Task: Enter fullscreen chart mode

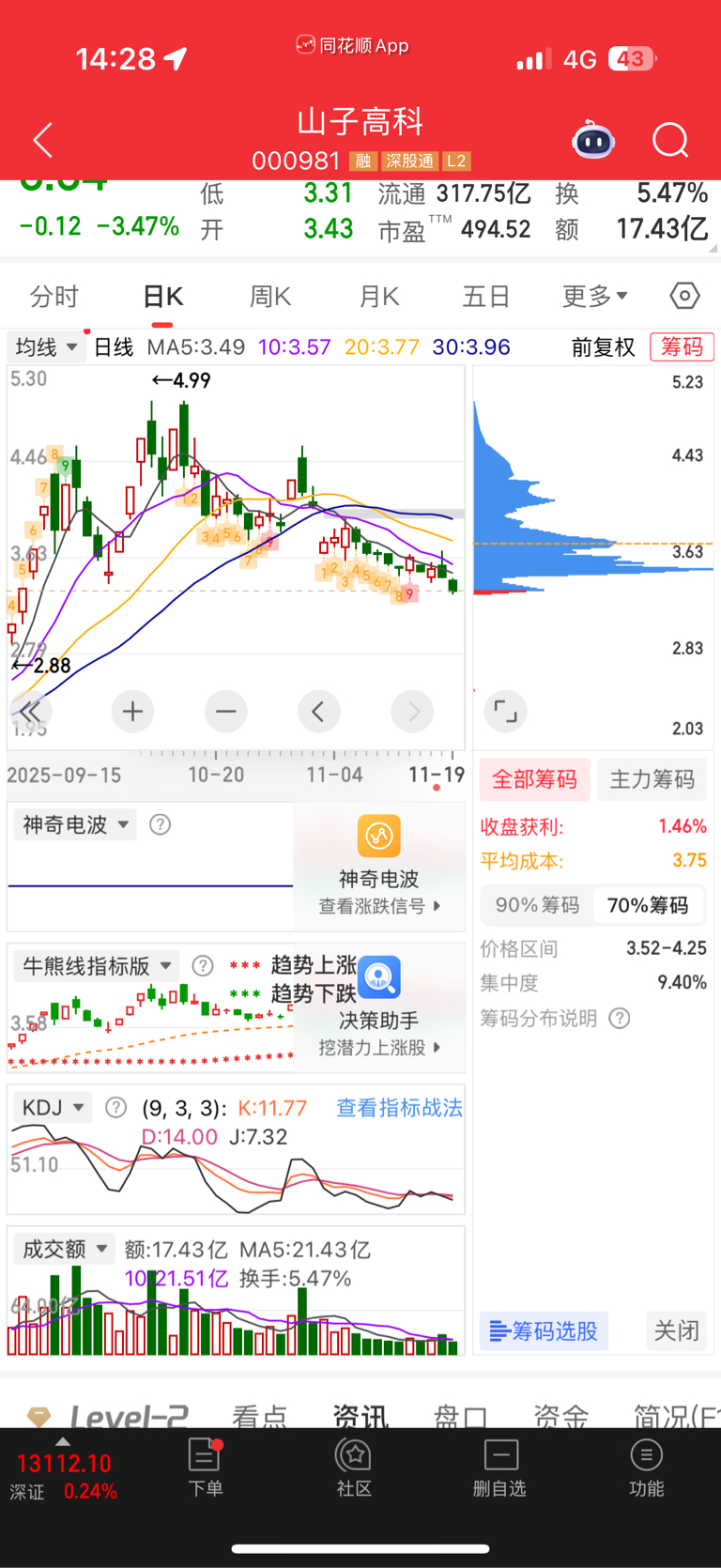Action: point(505,712)
